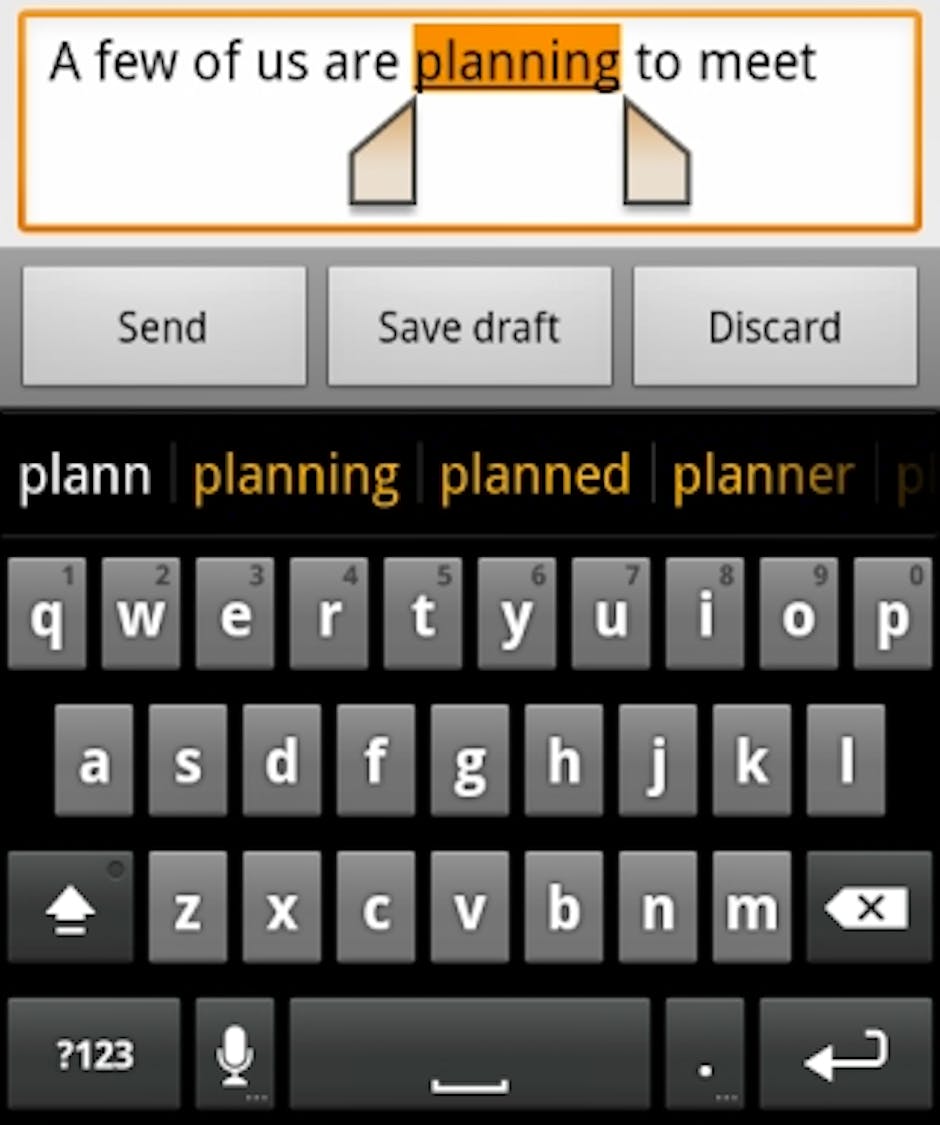Choose the suggestion "planner"
Image resolution: width=940 pixels, height=1125 pixels.
[763, 477]
